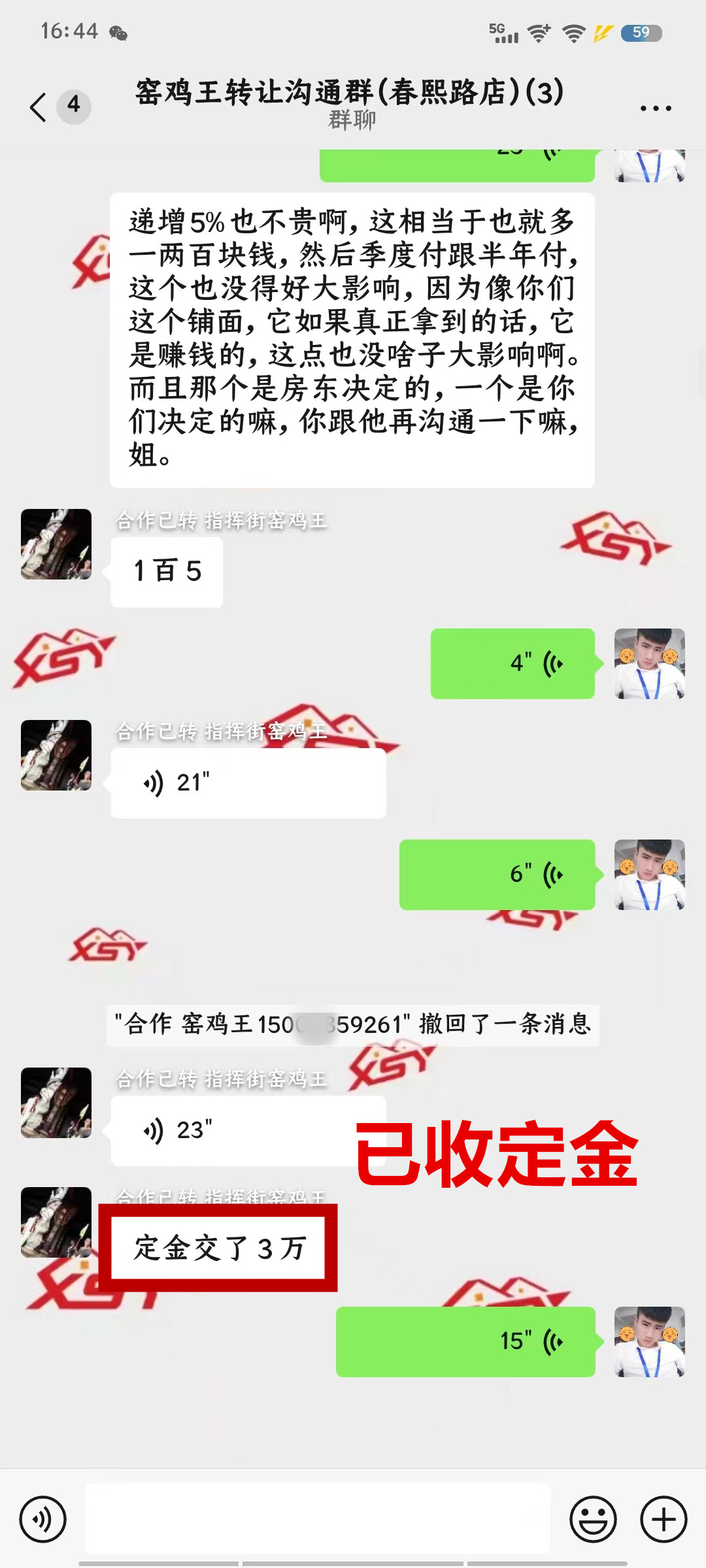Open the emoji sticker panel
Image resolution: width=706 pixels, height=1568 pixels.
click(593, 1519)
